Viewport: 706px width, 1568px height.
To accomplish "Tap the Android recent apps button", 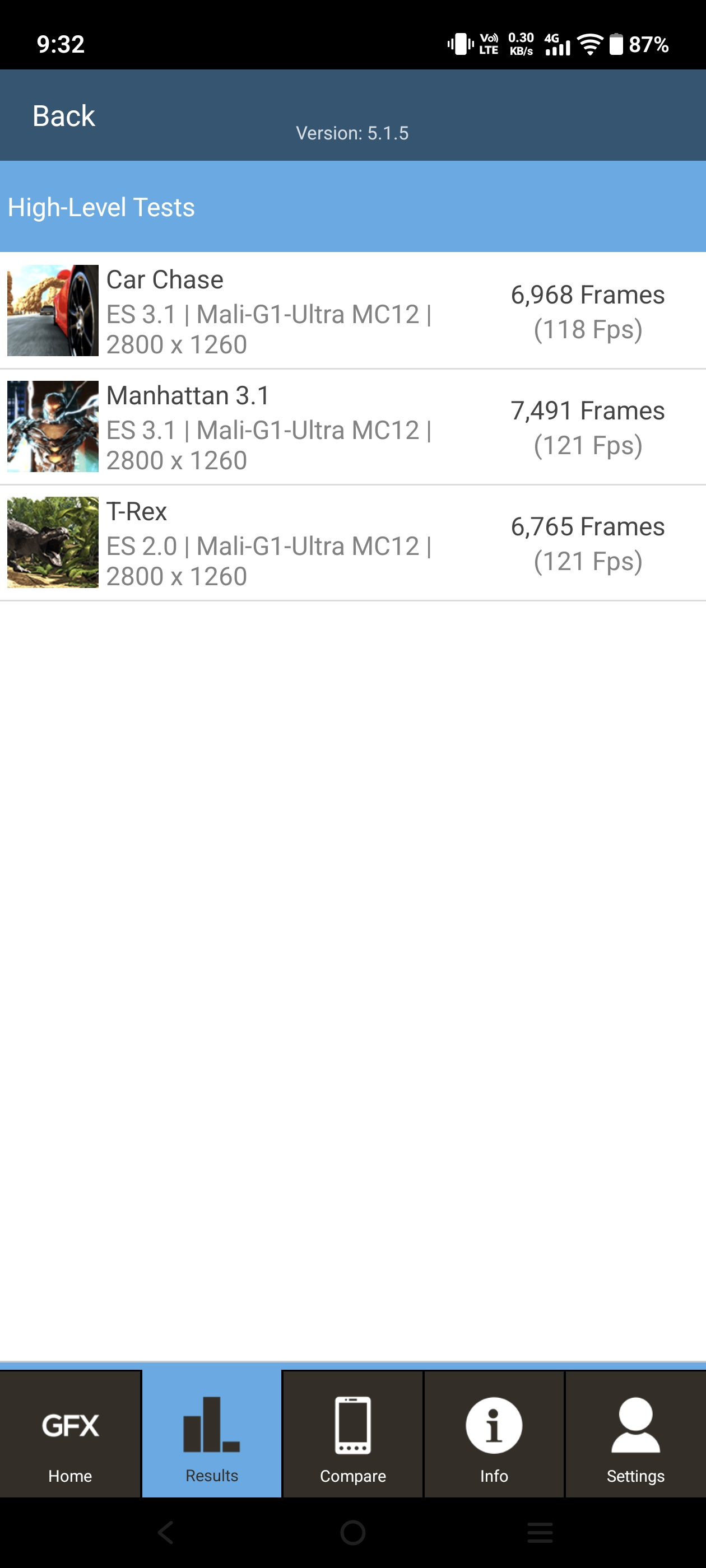I will tap(540, 1534).
